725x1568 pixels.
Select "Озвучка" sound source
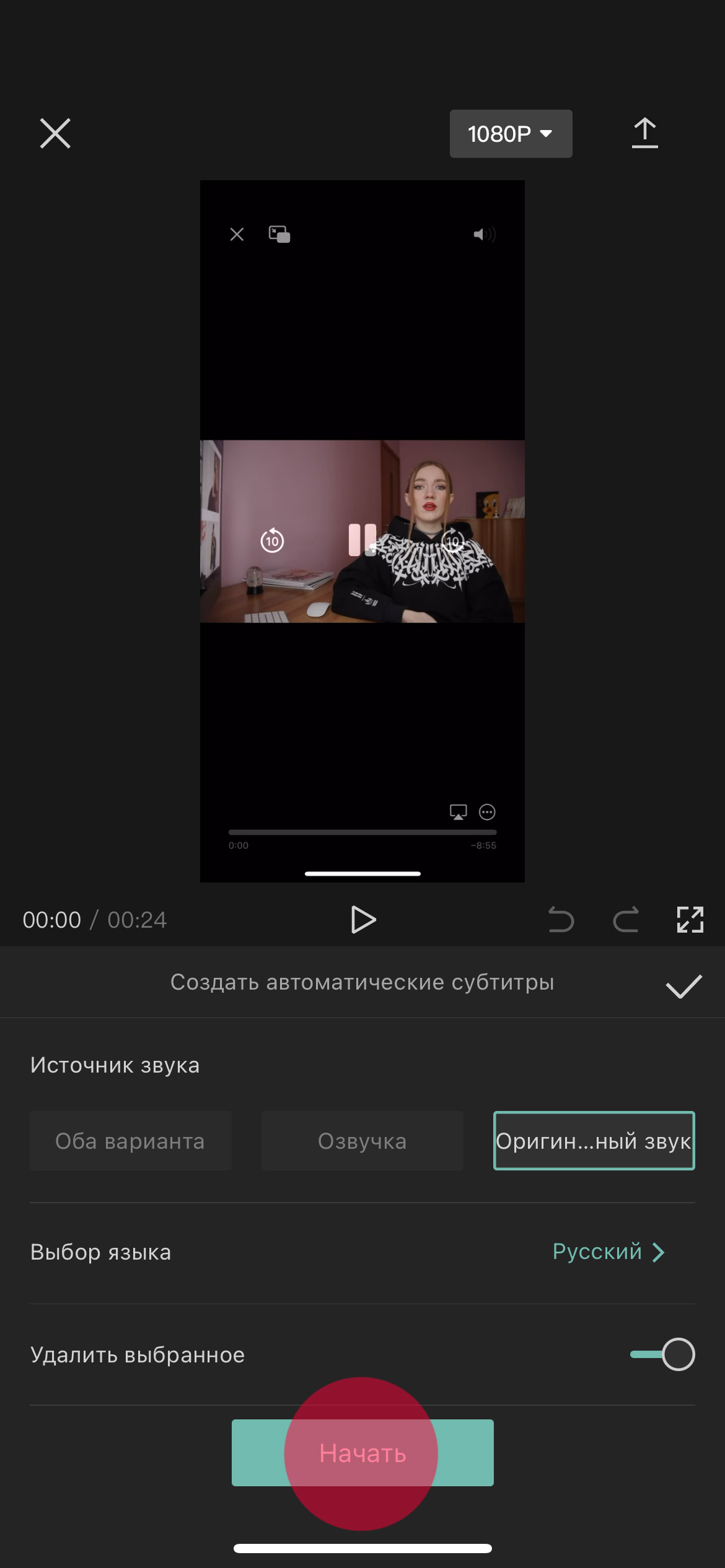362,1141
